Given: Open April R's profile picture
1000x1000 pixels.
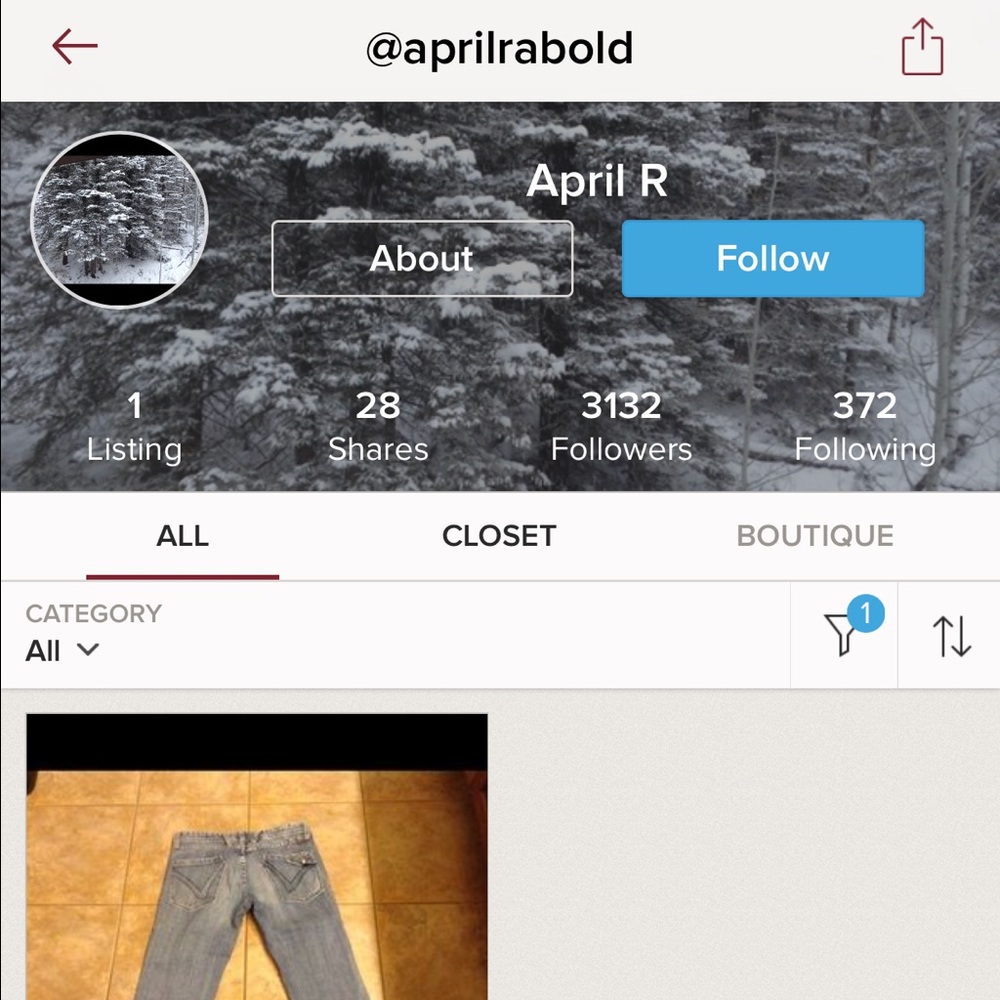Looking at the screenshot, I should (x=120, y=220).
